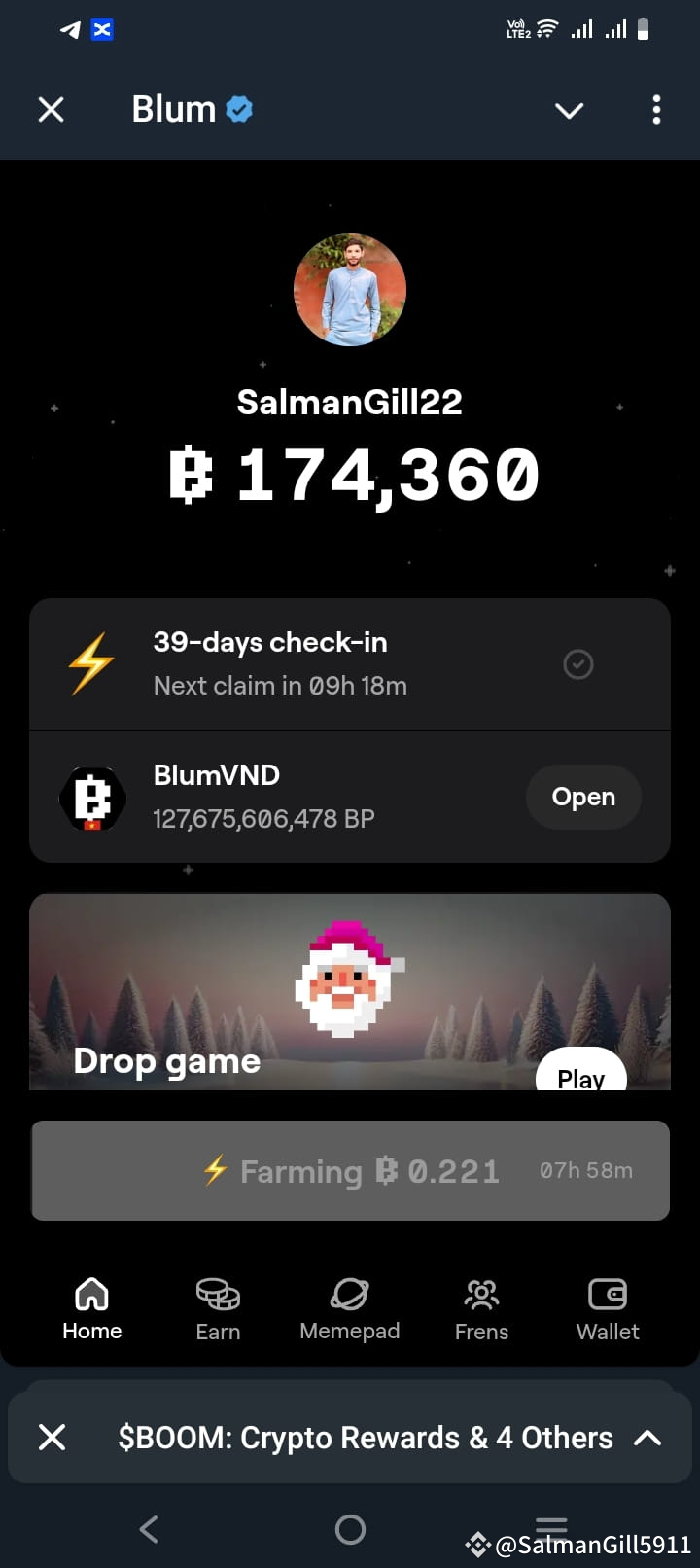Open the Wallet icon
This screenshot has height=1568, width=700.
[x=607, y=1295]
